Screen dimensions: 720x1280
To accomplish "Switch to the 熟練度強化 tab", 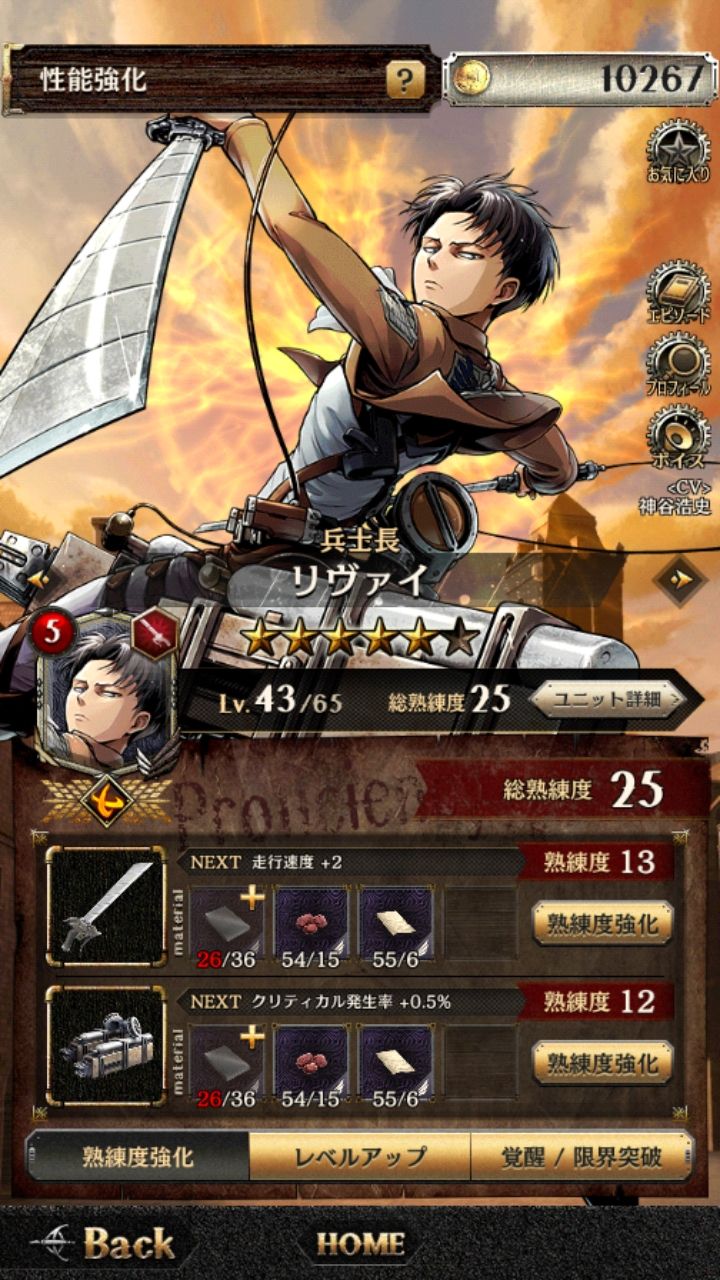I will pyautogui.click(x=138, y=1158).
